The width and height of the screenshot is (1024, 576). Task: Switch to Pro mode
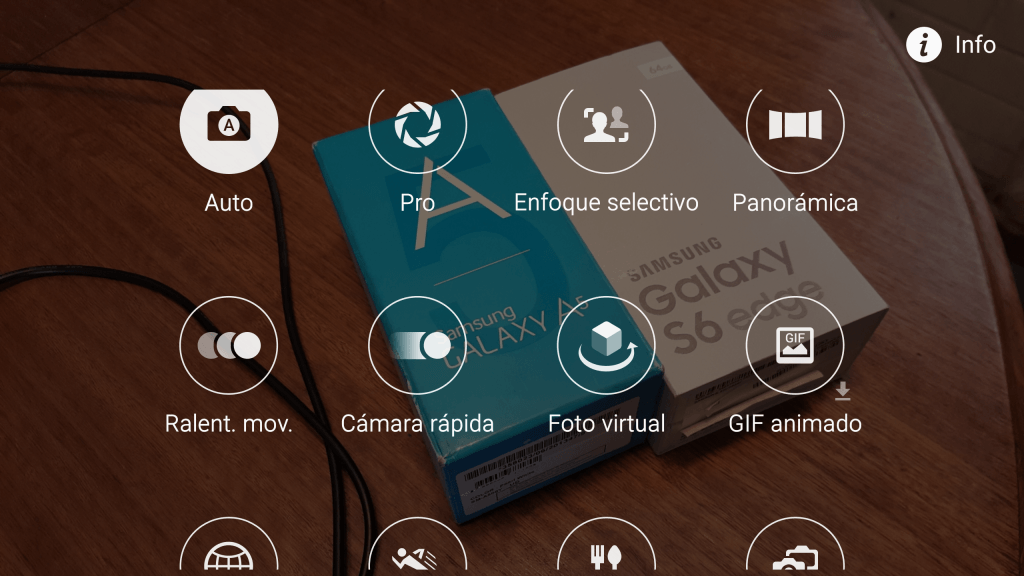[417, 127]
